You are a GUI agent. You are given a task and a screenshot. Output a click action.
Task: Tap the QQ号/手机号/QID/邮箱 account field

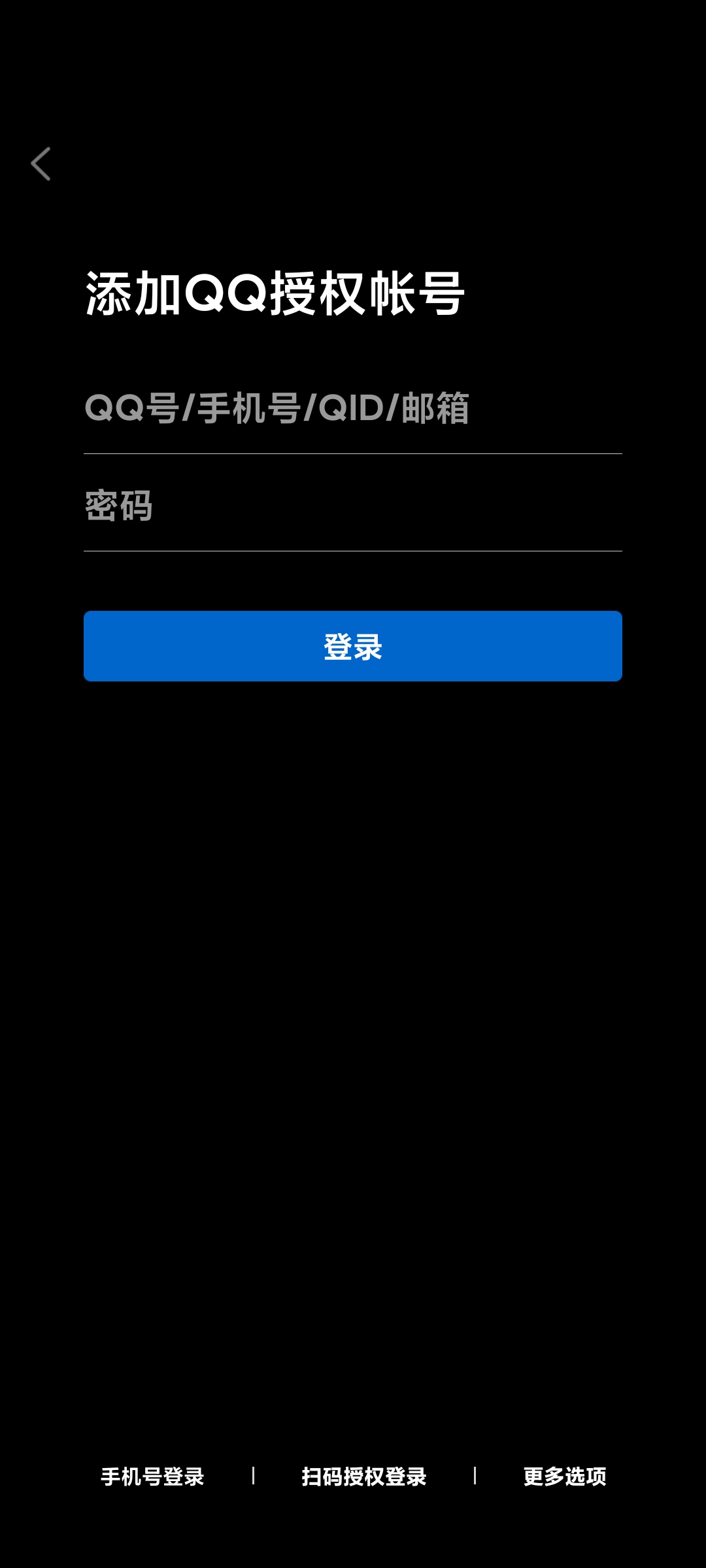click(353, 408)
